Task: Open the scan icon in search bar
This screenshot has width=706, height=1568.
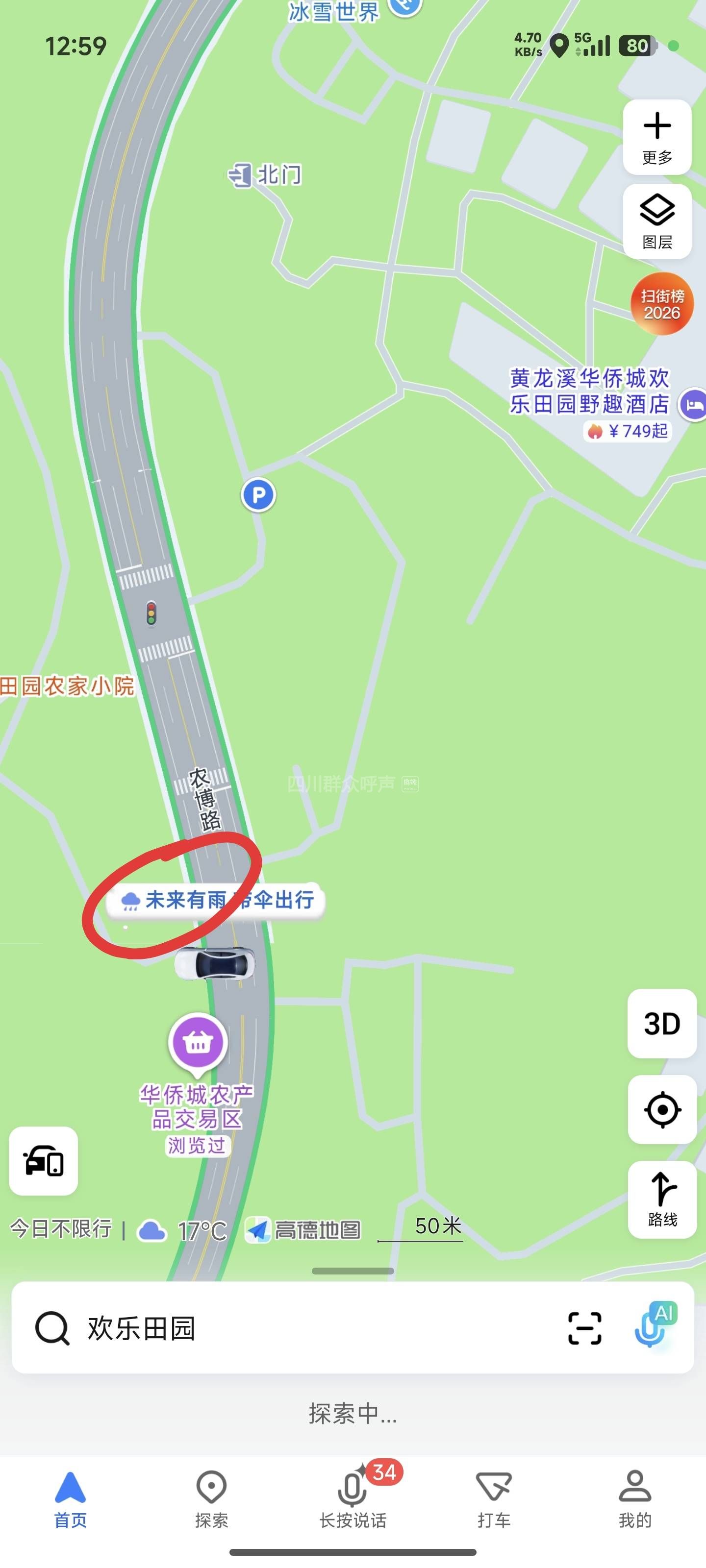Action: [584, 1327]
